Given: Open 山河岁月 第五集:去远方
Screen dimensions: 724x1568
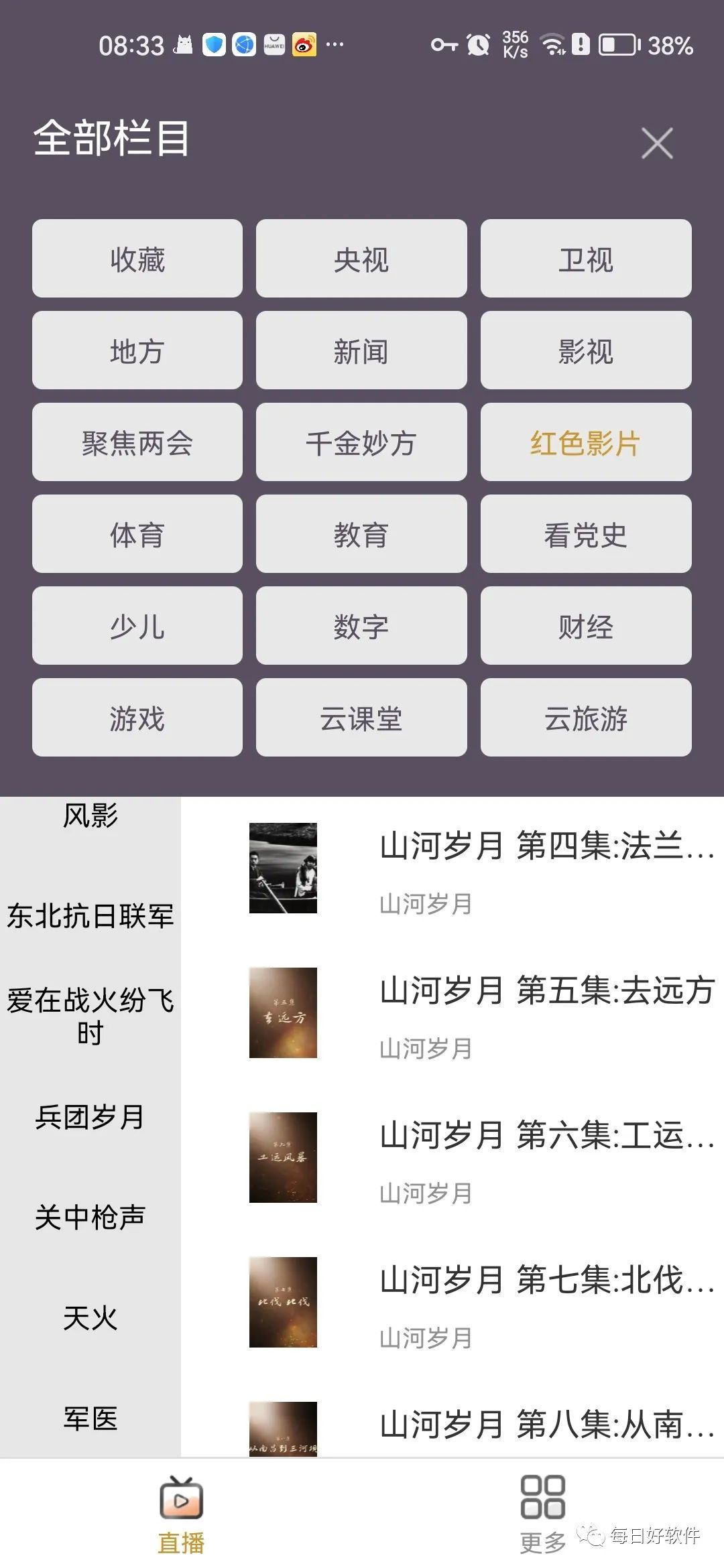Looking at the screenshot, I should coord(546,991).
